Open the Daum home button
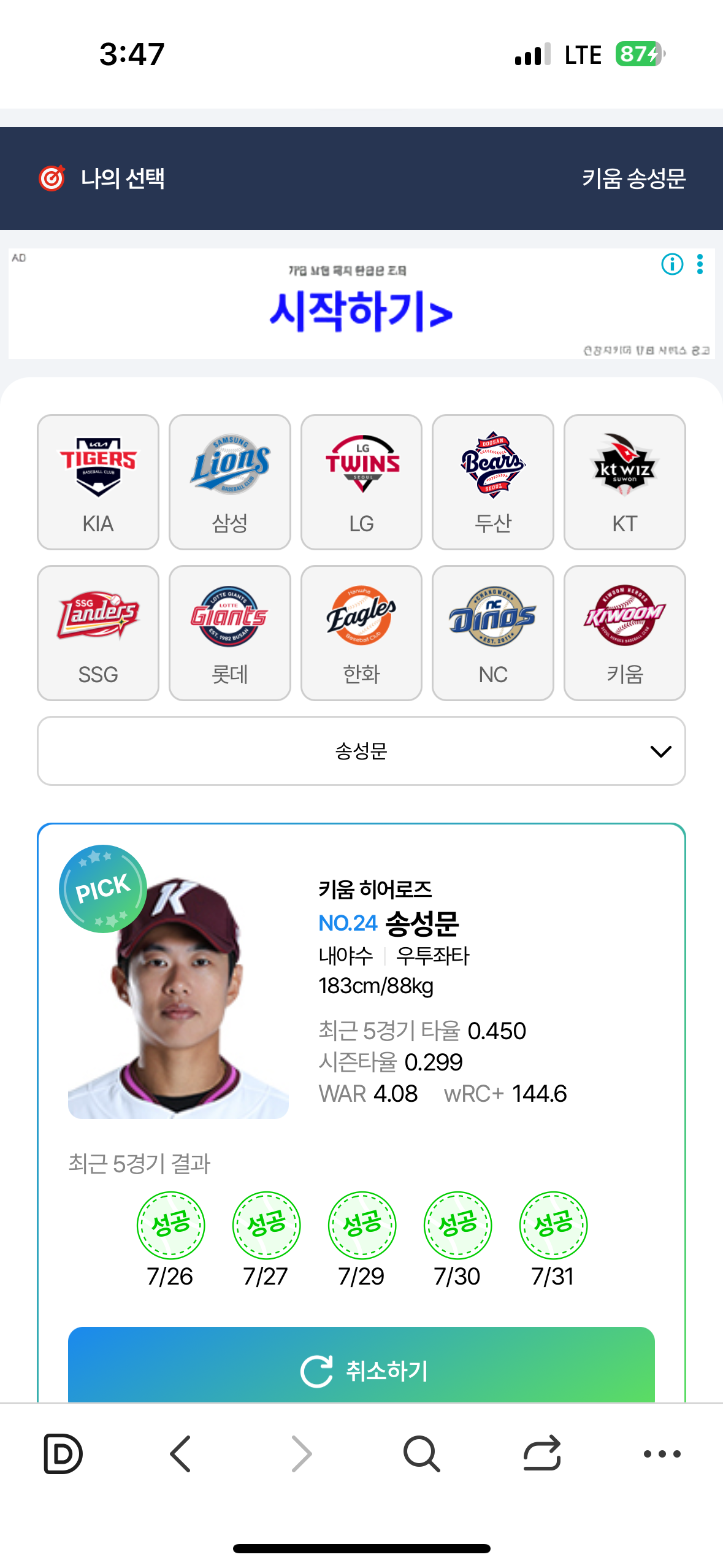 63,1453
